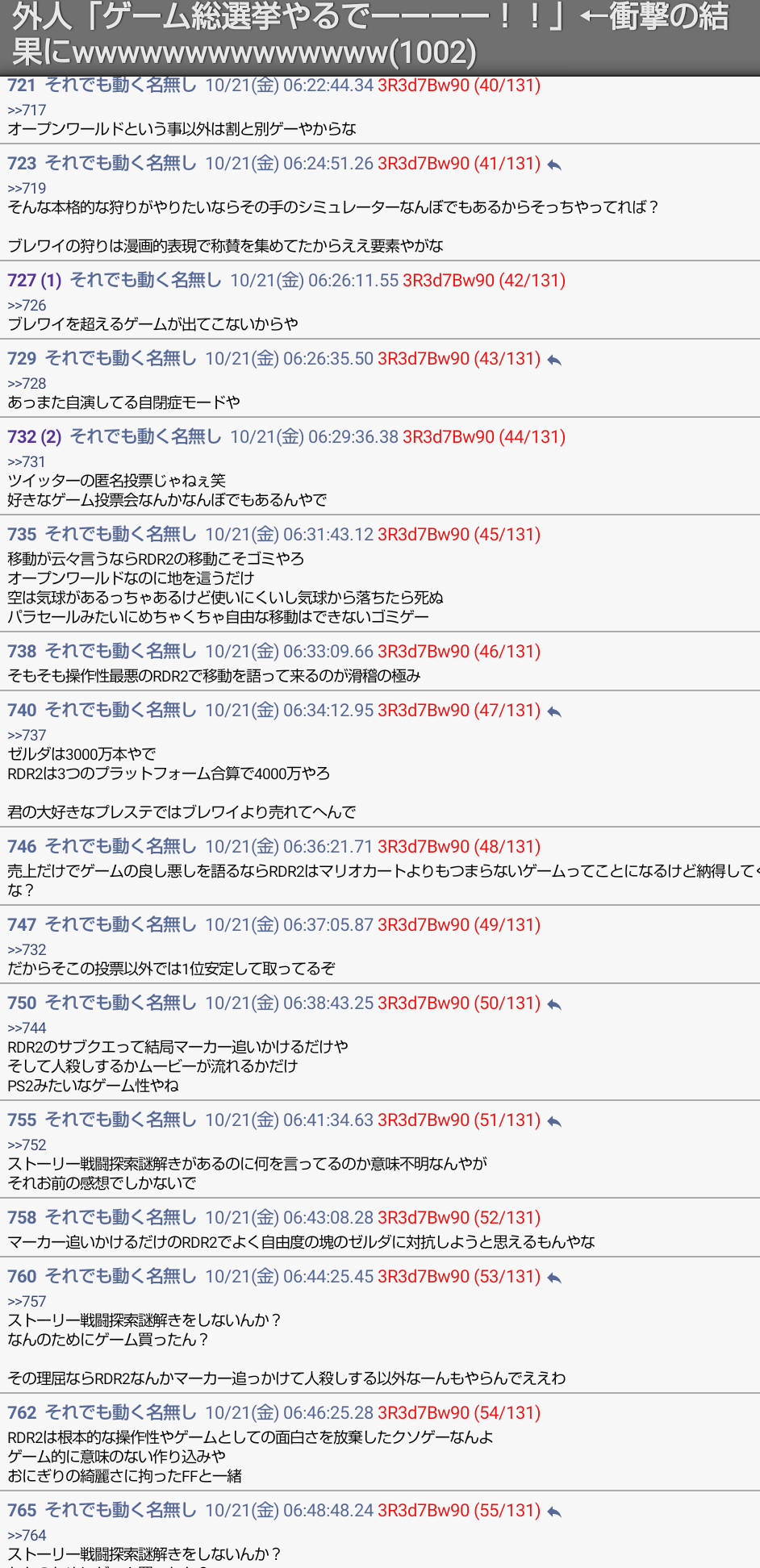Image resolution: width=760 pixels, height=1568 pixels.
Task: Tap the >>719 reference link in post 723
Action: click(x=27, y=189)
